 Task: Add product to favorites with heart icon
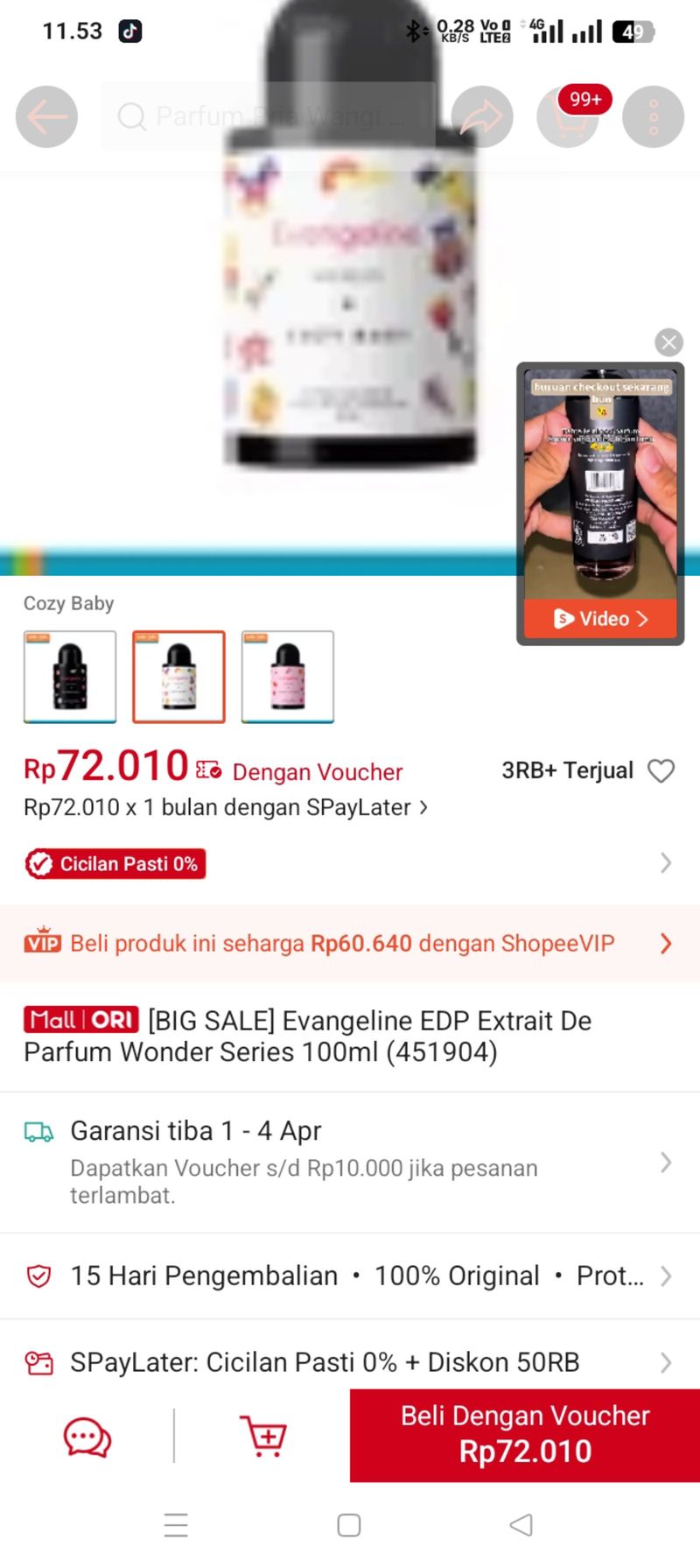pyautogui.click(x=661, y=771)
